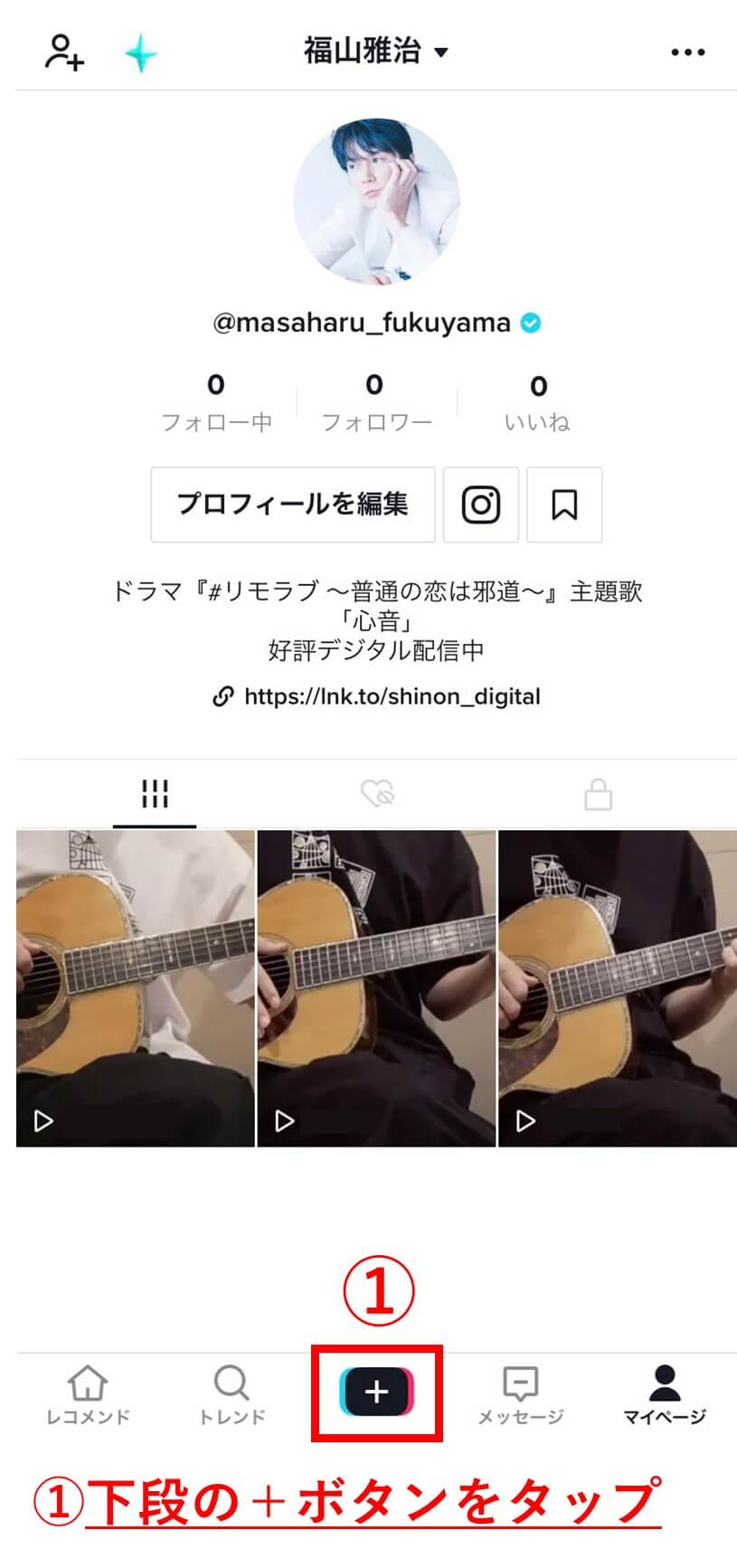The width and height of the screenshot is (737, 1568).
Task: Switch to the liked videos tab
Action: [x=377, y=794]
